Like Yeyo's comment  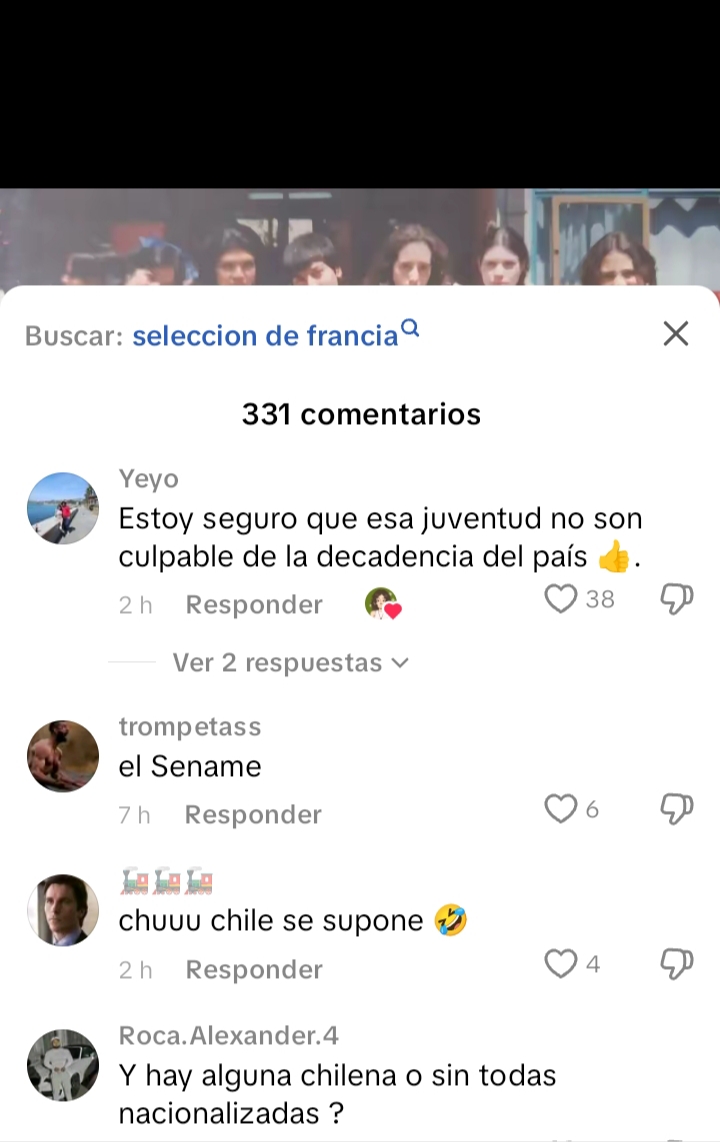coord(561,599)
